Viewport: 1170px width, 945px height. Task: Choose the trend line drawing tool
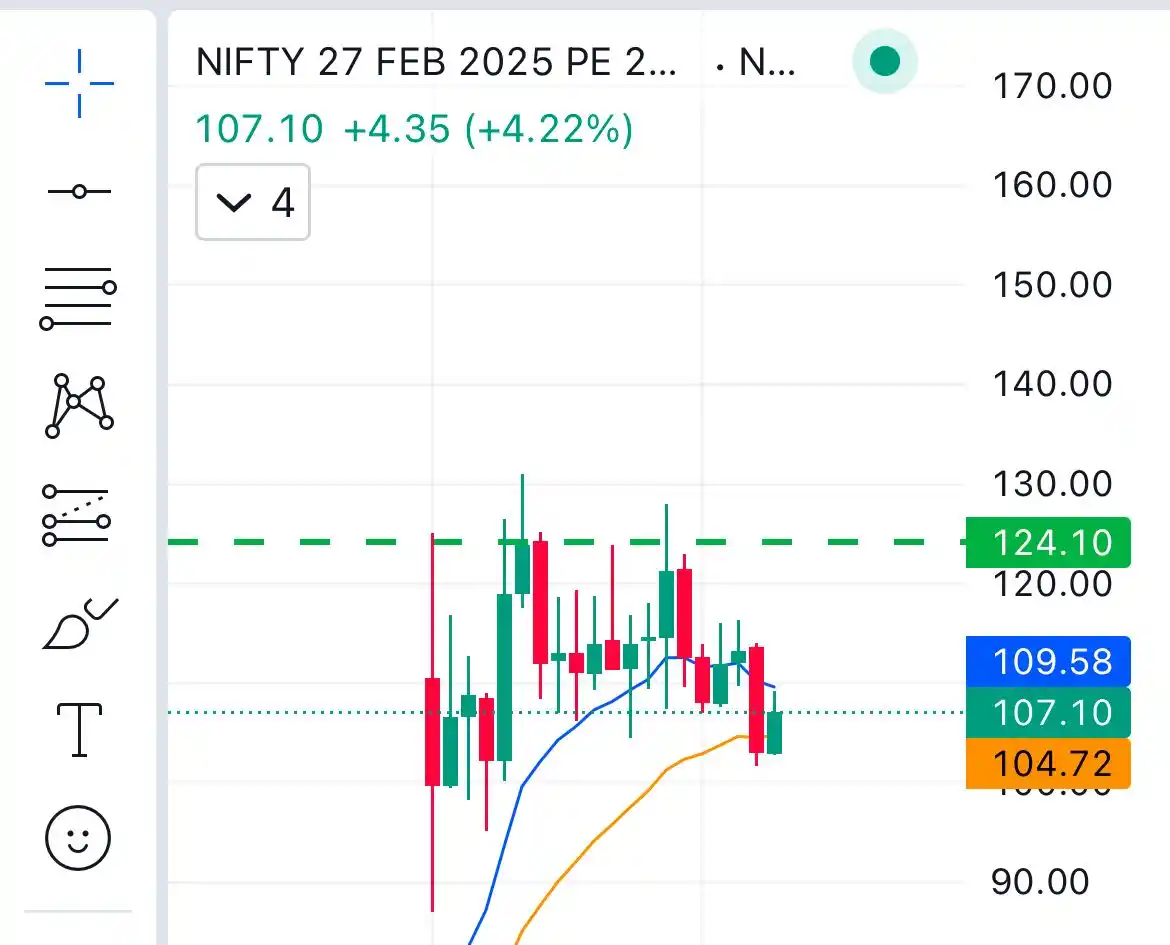coord(79,191)
